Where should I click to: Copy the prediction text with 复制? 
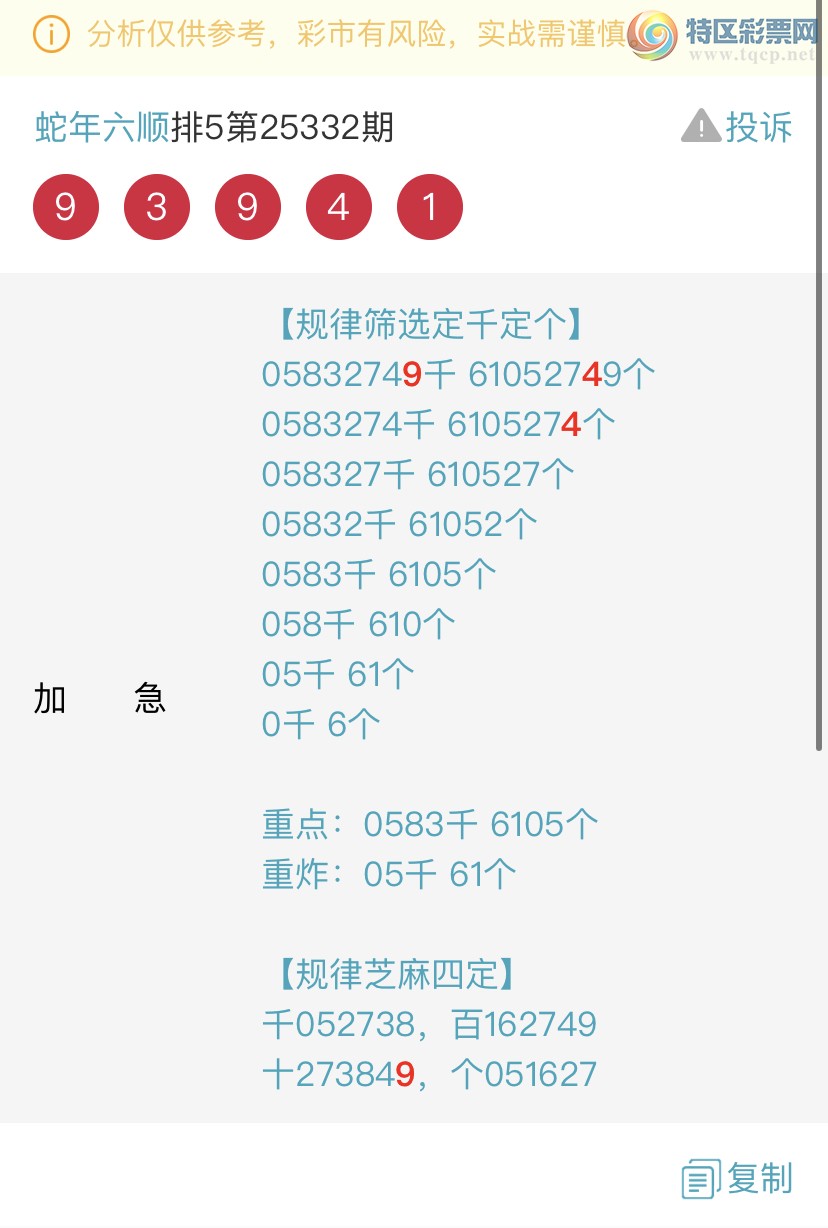point(738,1179)
